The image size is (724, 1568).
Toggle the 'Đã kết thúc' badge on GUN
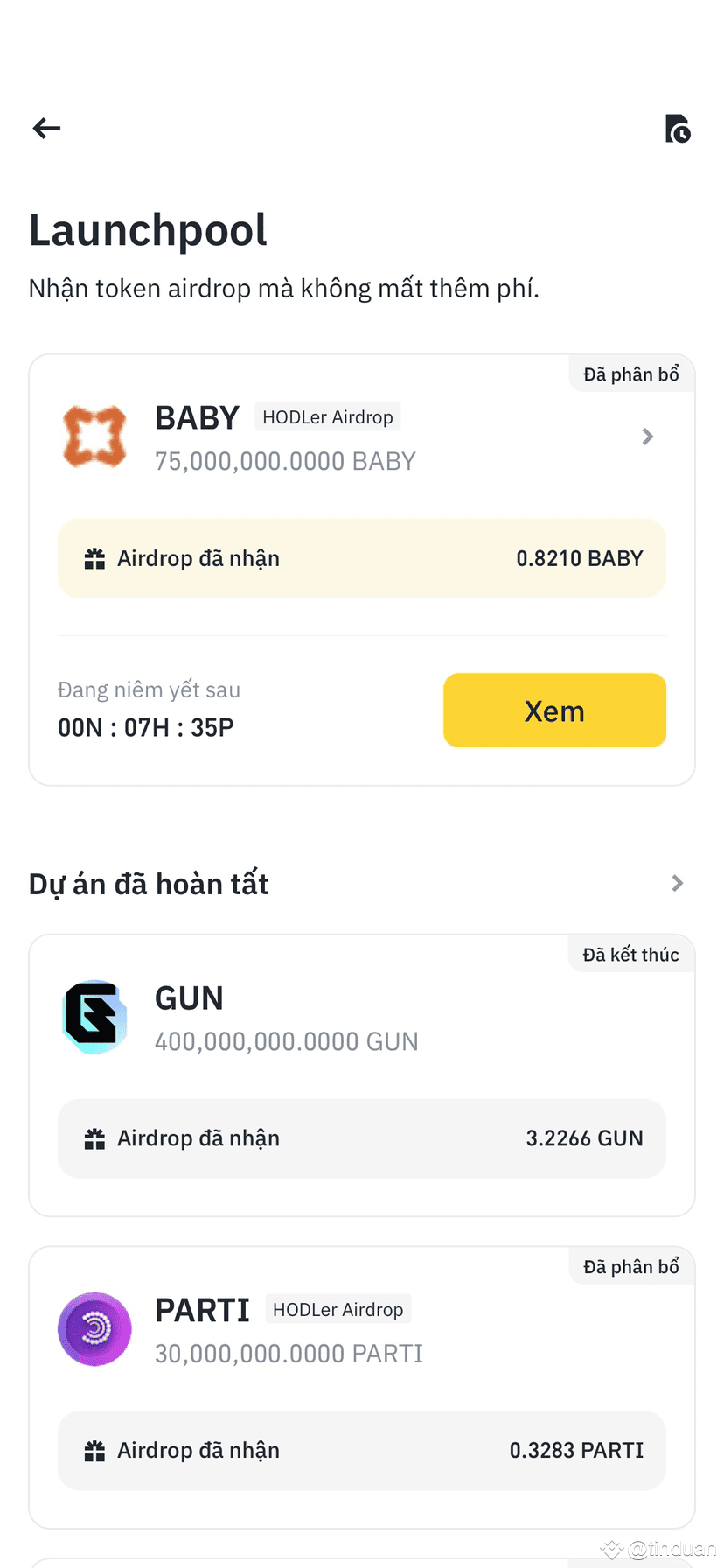click(630, 954)
